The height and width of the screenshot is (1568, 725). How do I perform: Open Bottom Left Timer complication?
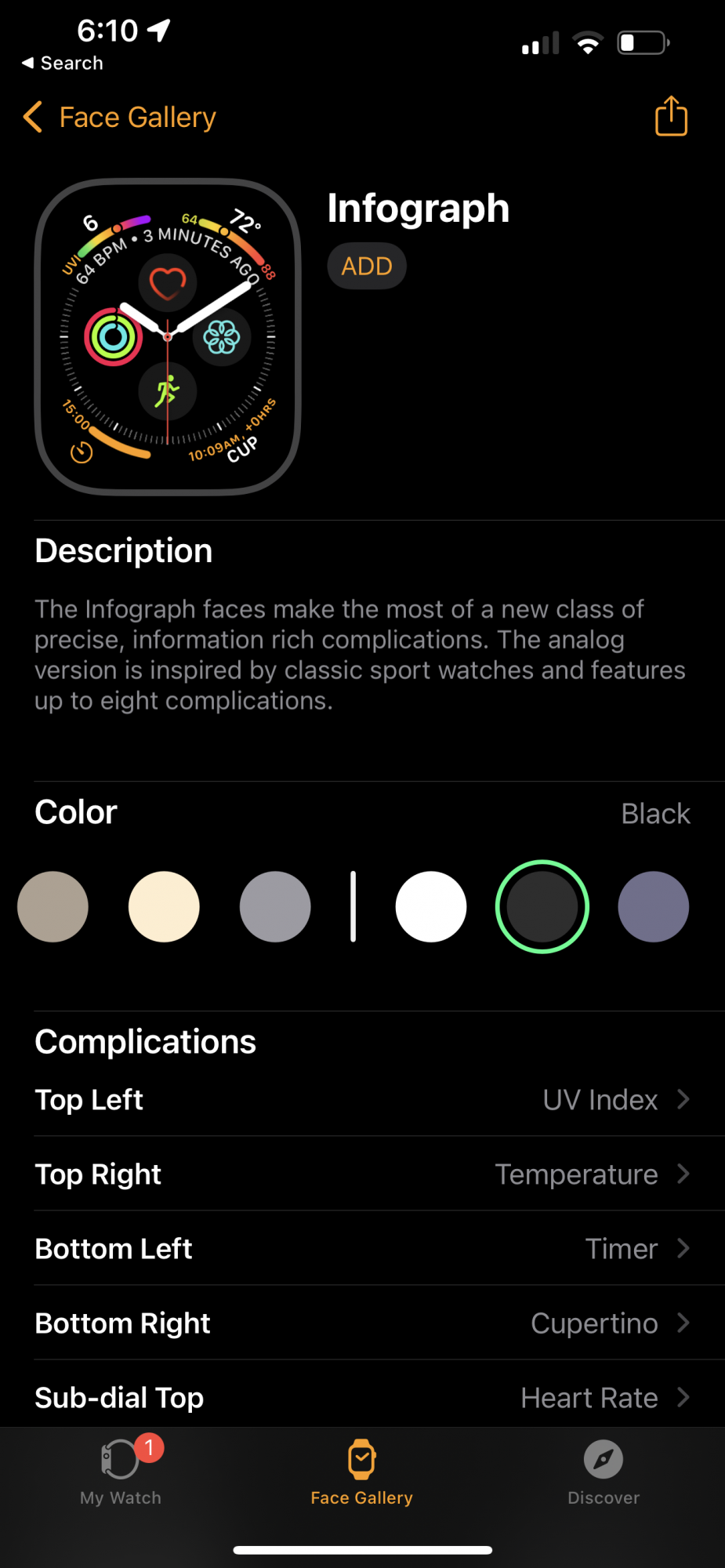click(362, 1249)
